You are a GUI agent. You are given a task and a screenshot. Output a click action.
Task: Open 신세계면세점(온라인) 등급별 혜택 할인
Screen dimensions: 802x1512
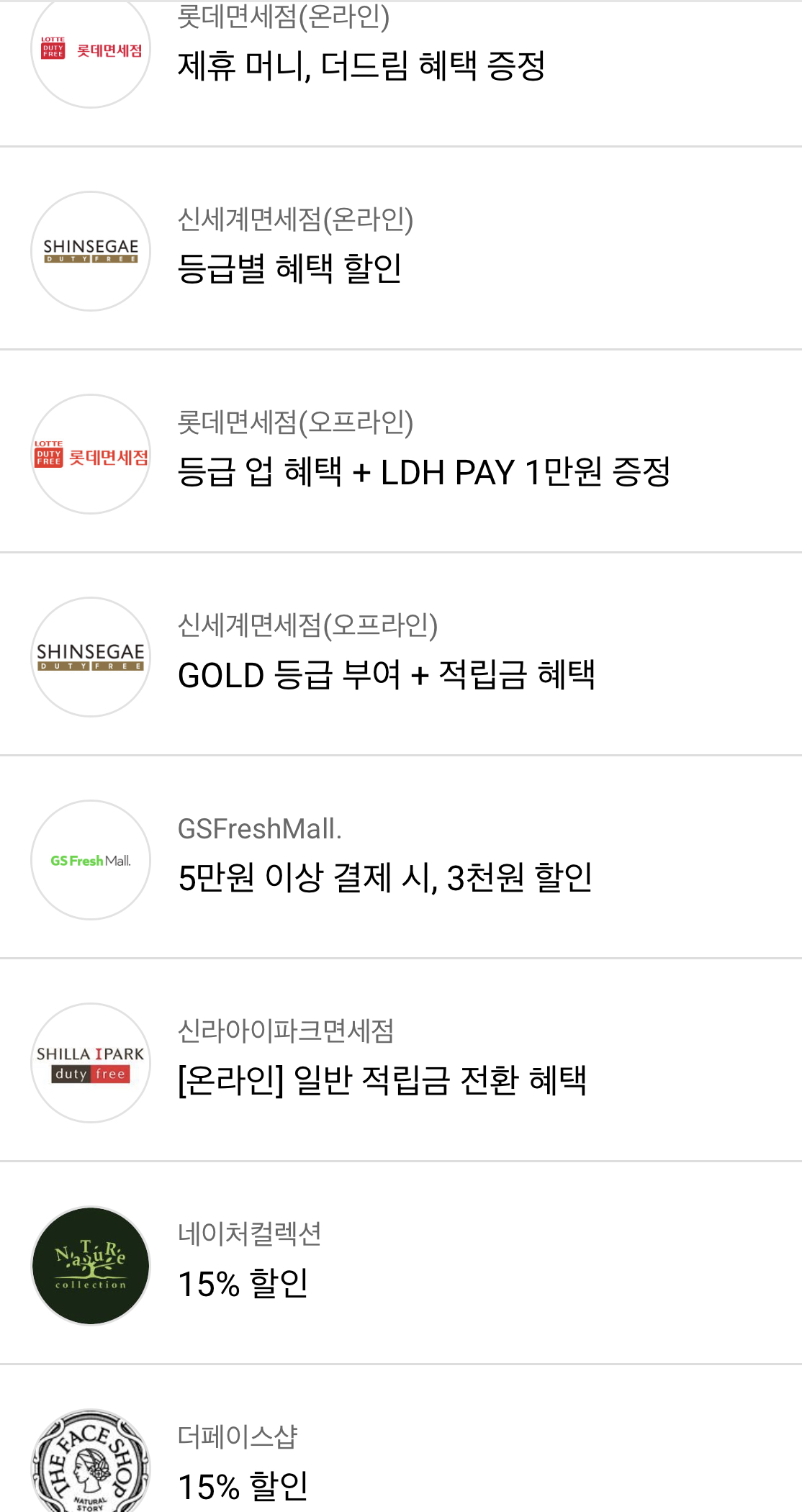(401, 249)
